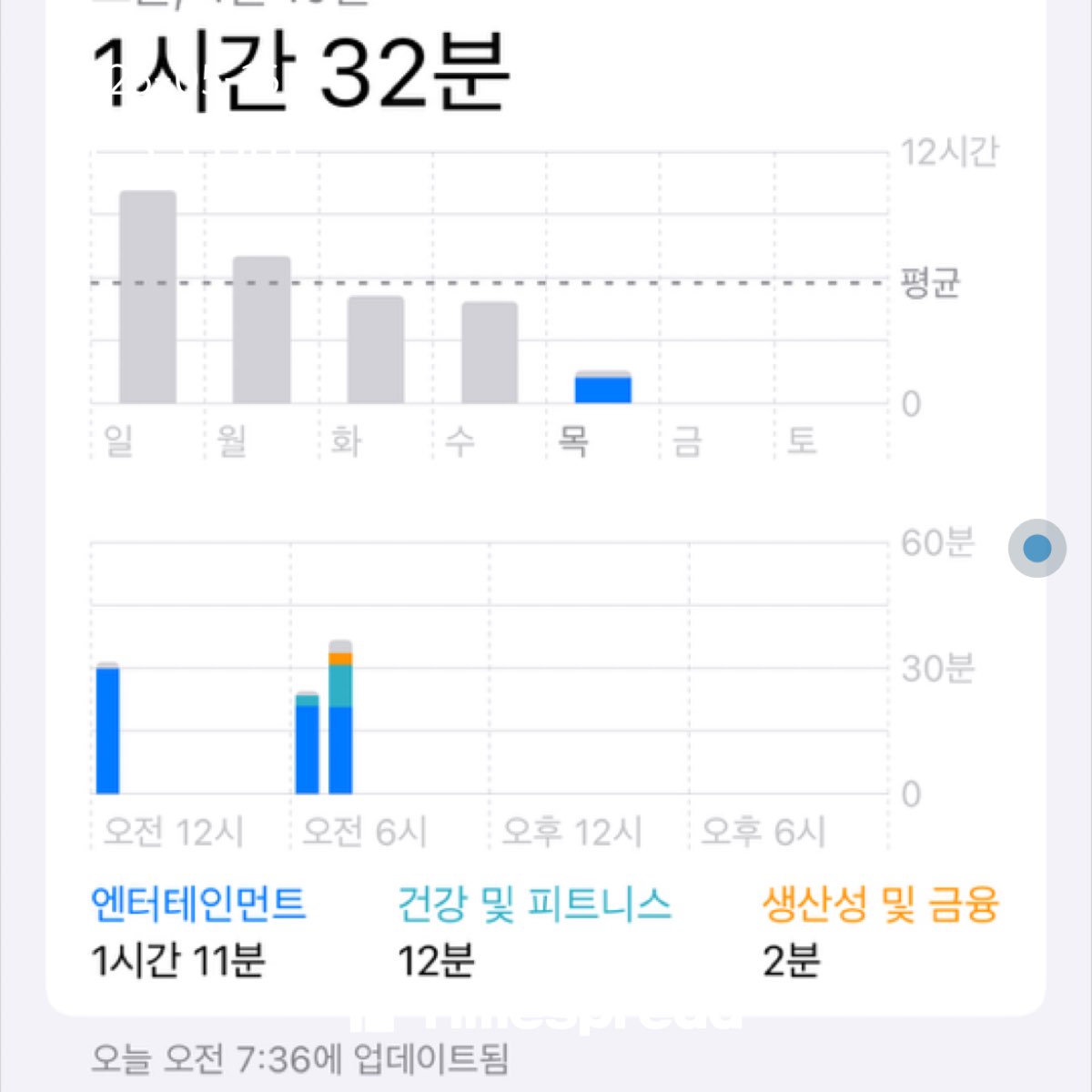Screen dimensions: 1092x1092
Task: Select the Tuesday (화) usage bar
Action: point(376,350)
